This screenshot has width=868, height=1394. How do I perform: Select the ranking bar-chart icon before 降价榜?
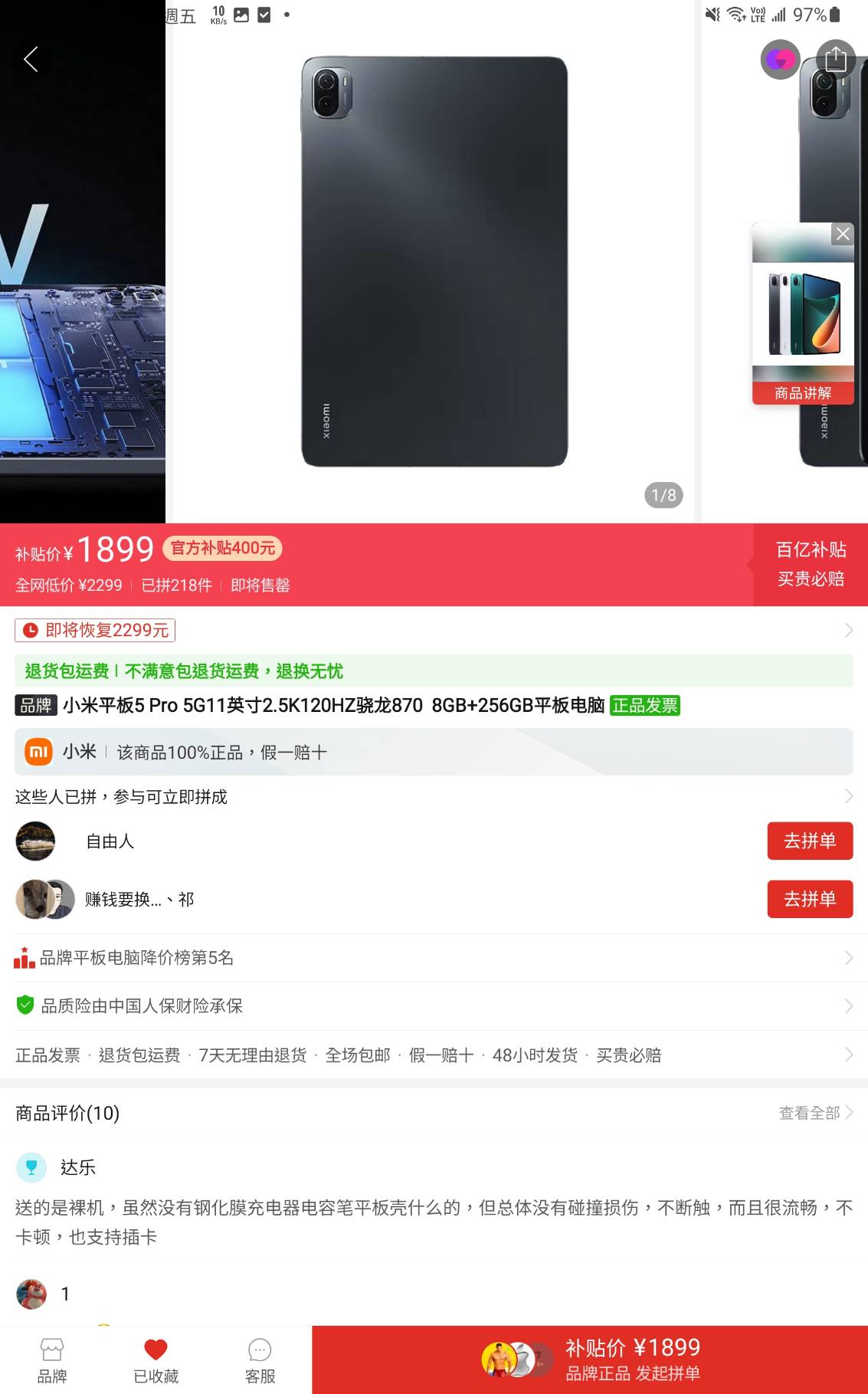(24, 958)
